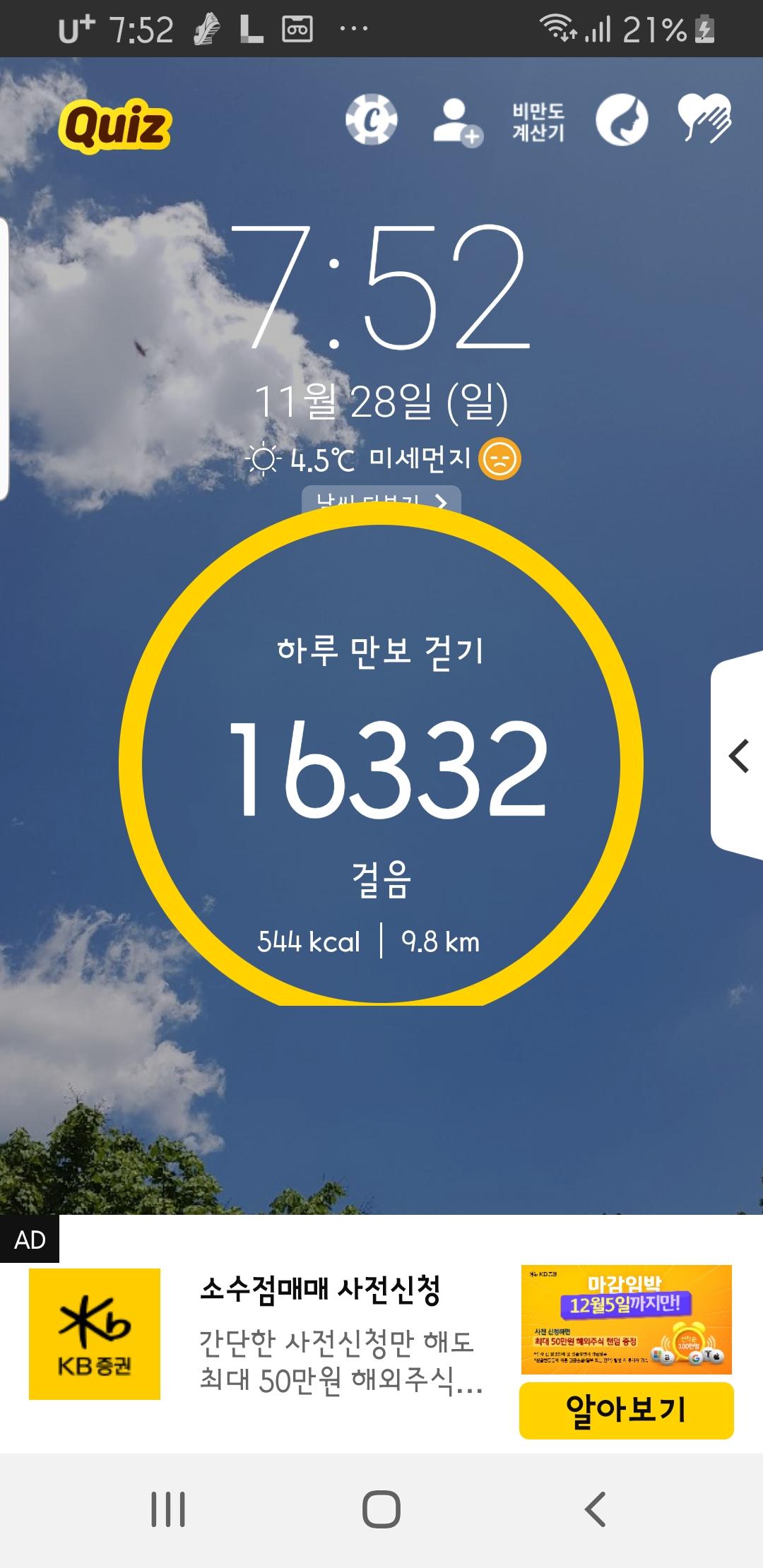Screen dimensions: 763x1568
Task: Open the Quiz section
Action: [x=115, y=126]
